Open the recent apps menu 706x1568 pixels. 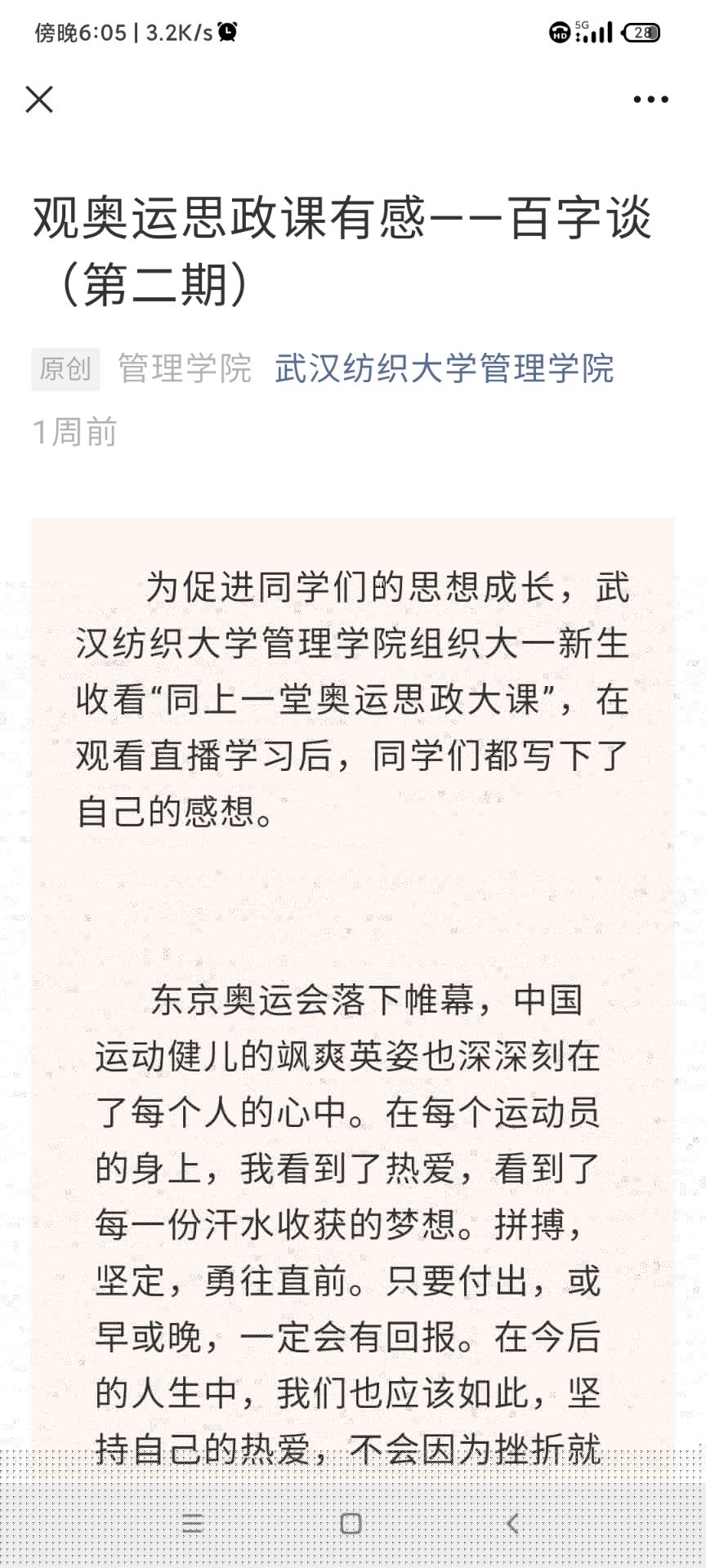point(193,1522)
